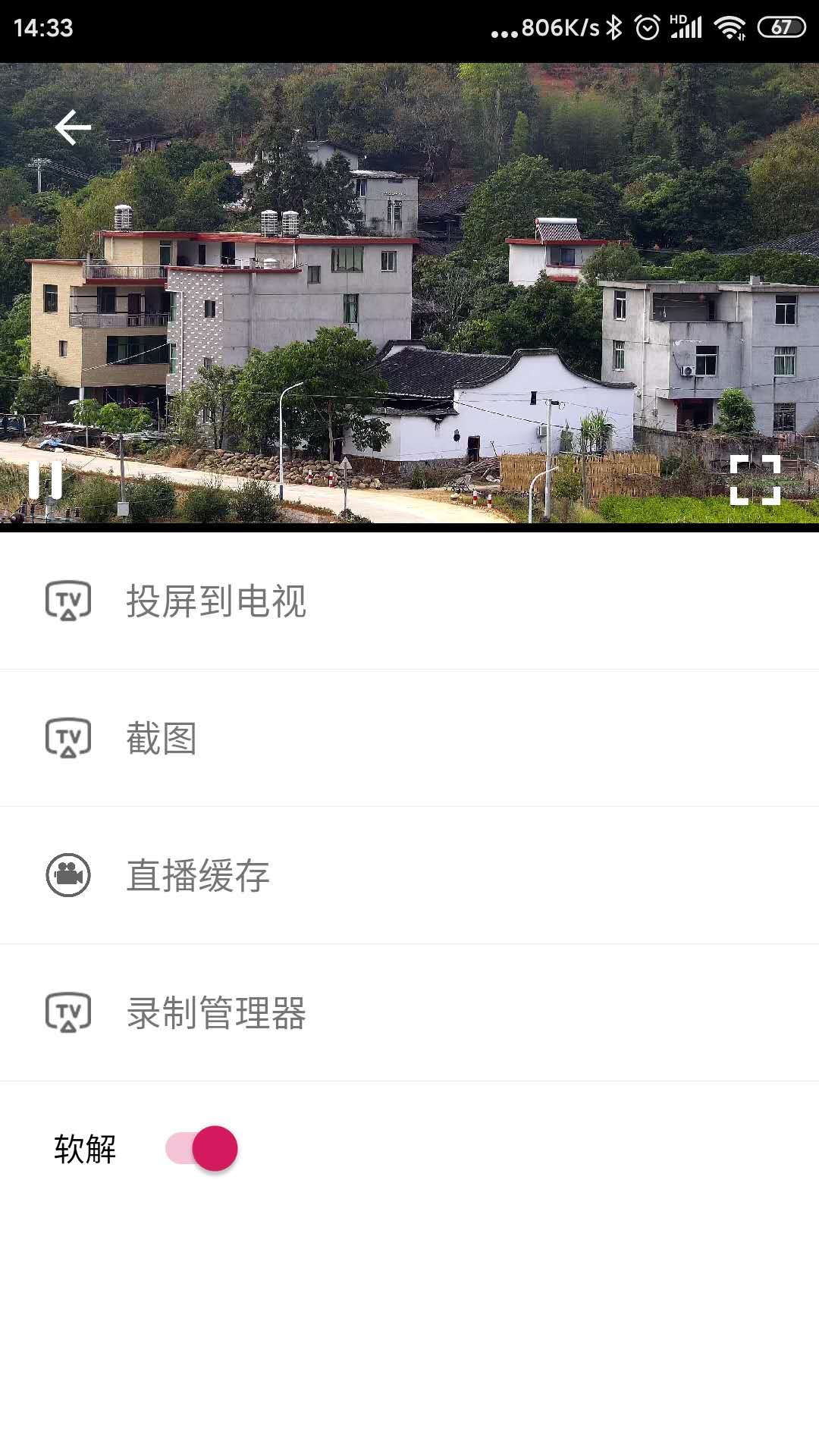
Task: Pause the live video
Action: click(x=45, y=479)
